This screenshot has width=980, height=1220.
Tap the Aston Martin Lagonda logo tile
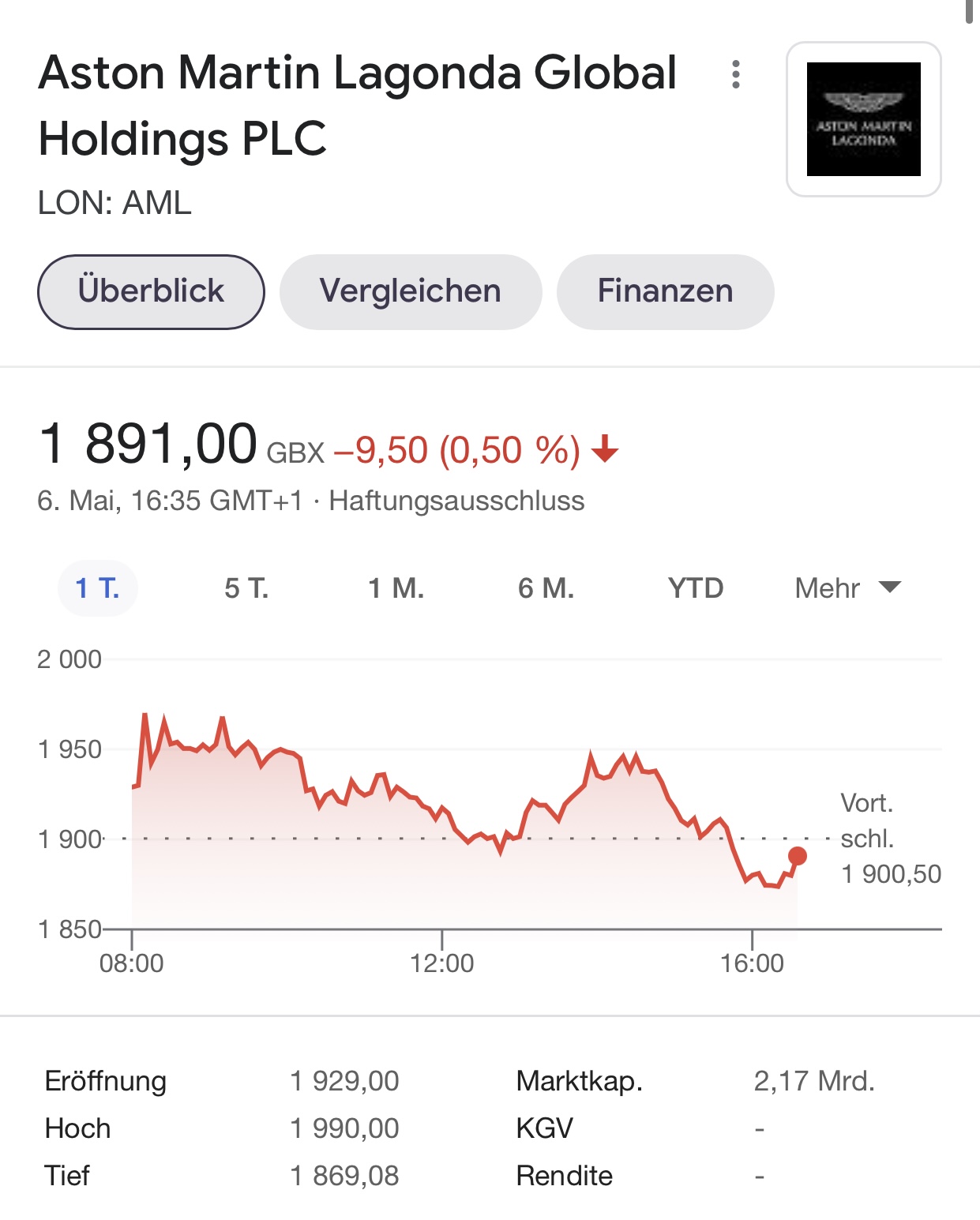click(x=863, y=119)
